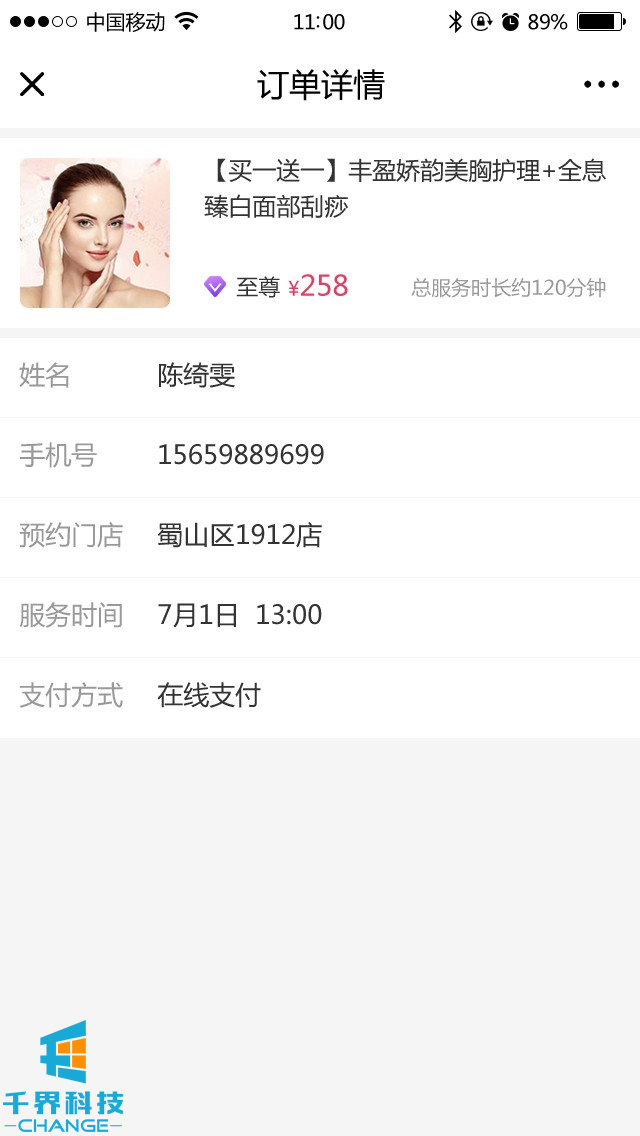This screenshot has width=640, height=1136.
Task: Close the order details page
Action: (x=32, y=85)
